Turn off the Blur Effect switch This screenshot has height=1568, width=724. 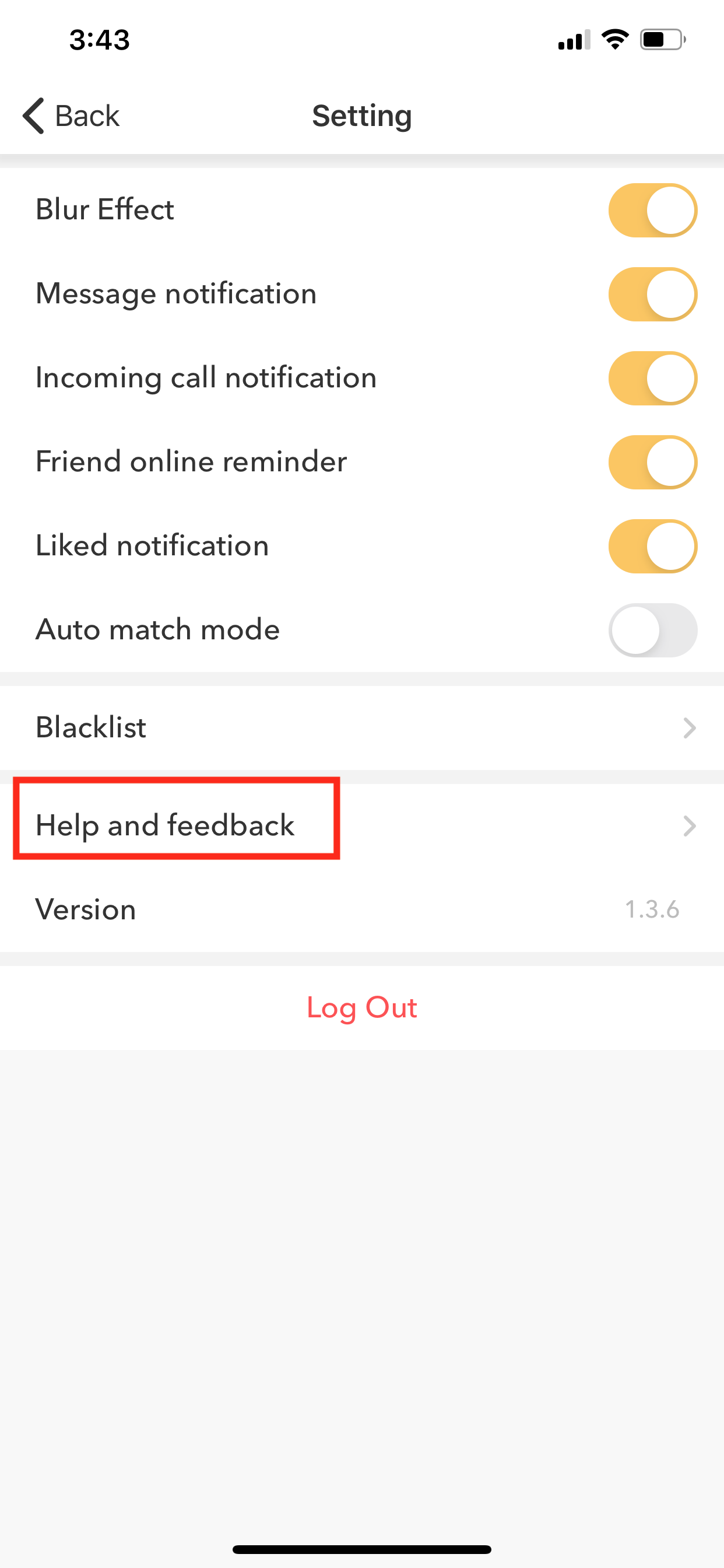[652, 211]
